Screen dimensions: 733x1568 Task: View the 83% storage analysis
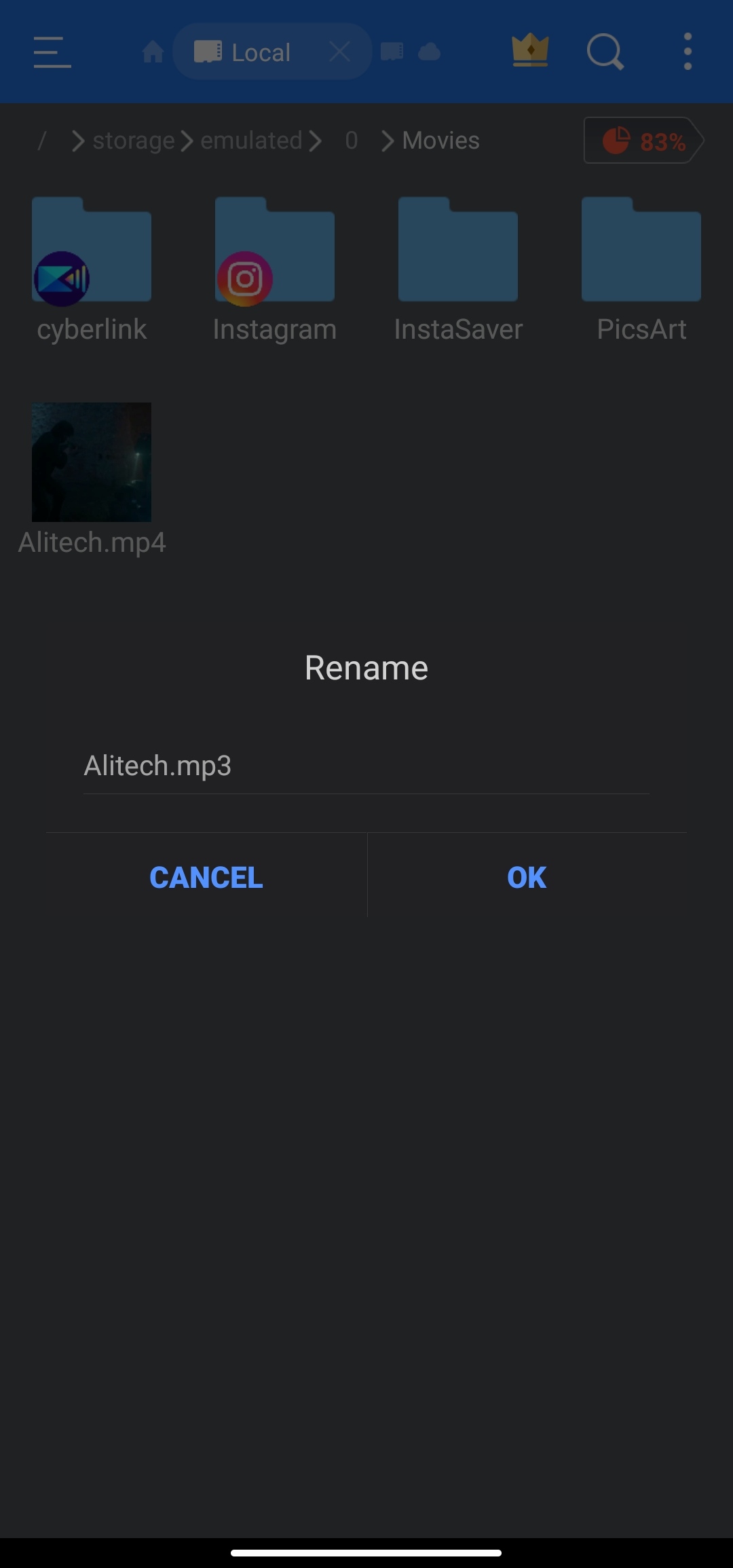[643, 141]
